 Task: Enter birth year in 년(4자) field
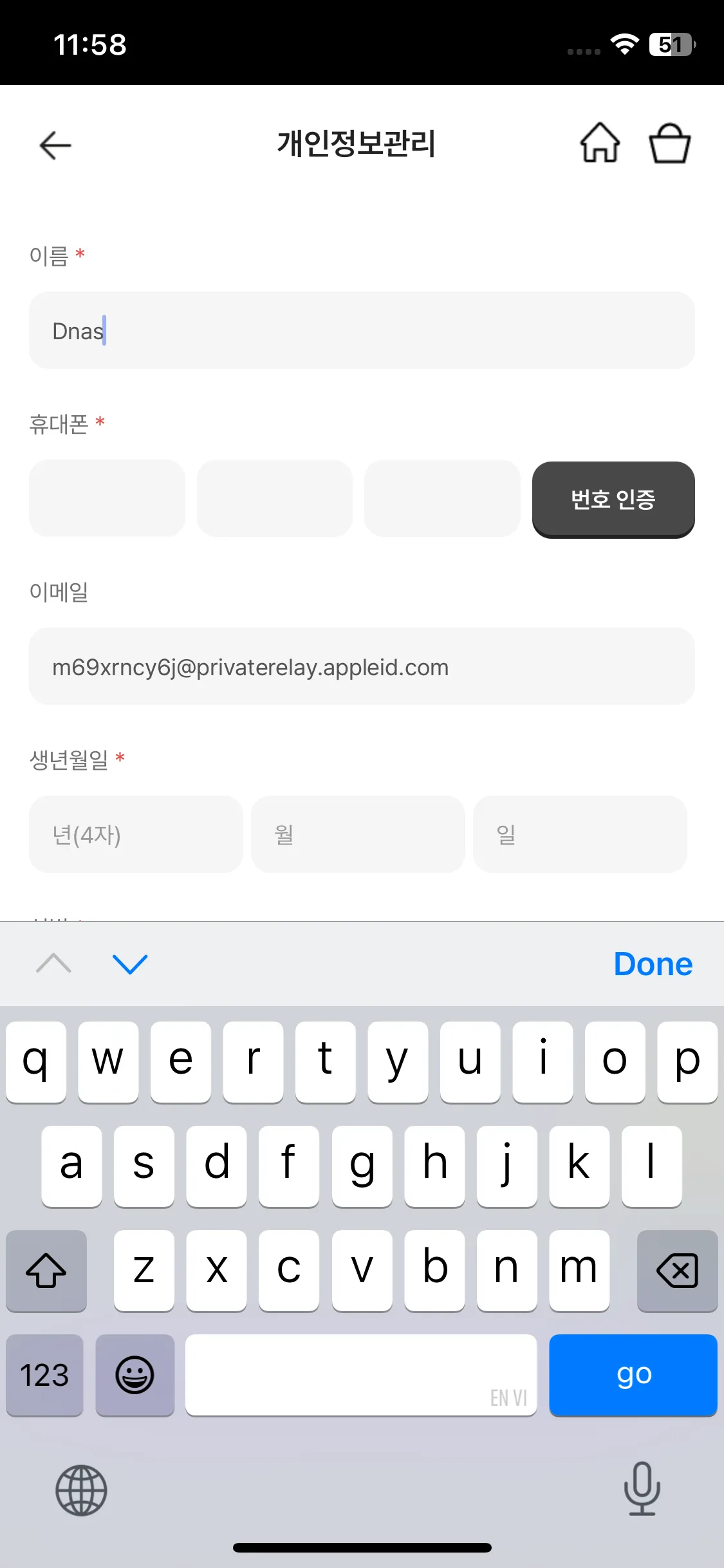point(135,835)
